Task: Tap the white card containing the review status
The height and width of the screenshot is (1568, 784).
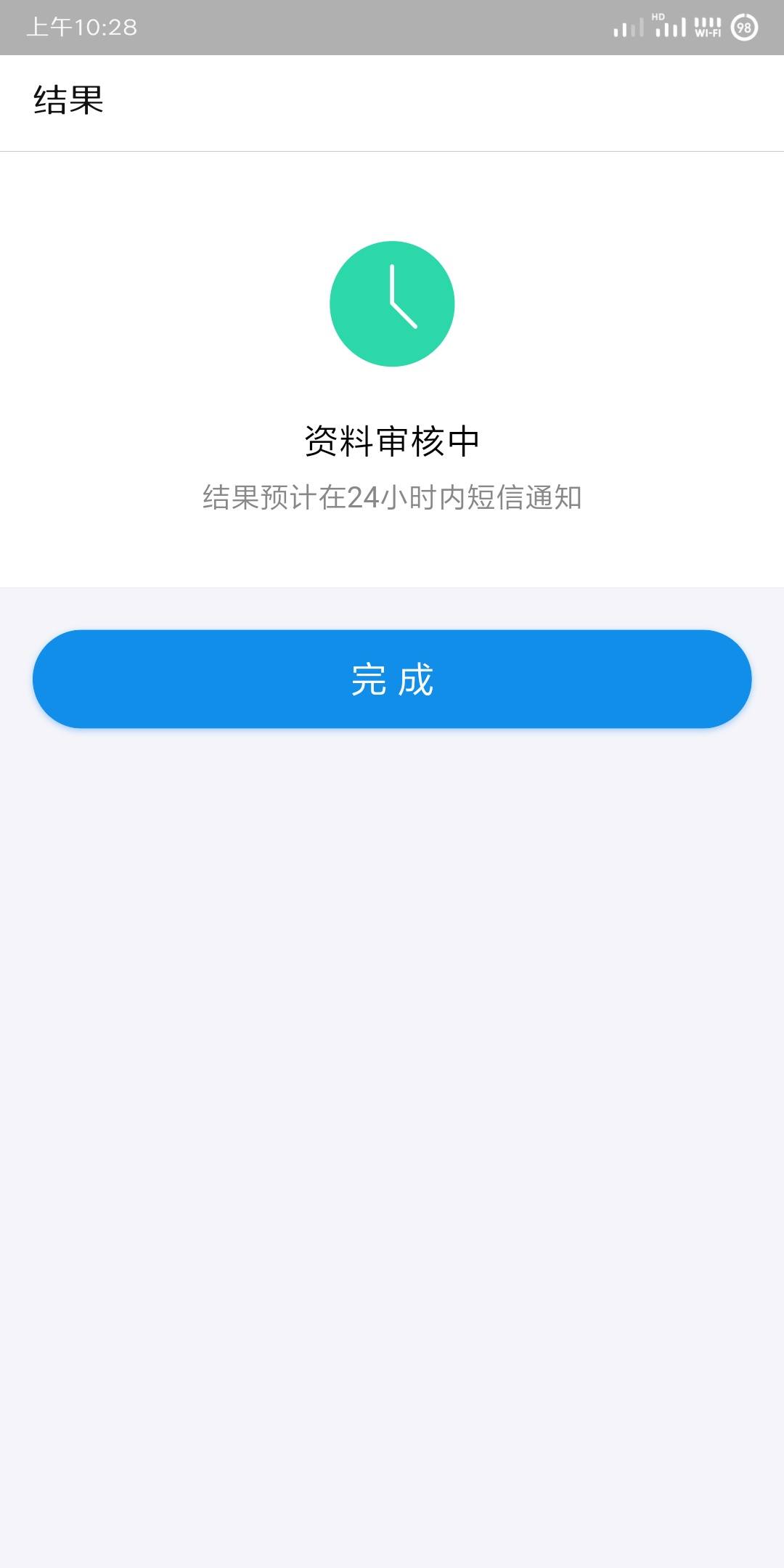Action: tap(392, 363)
